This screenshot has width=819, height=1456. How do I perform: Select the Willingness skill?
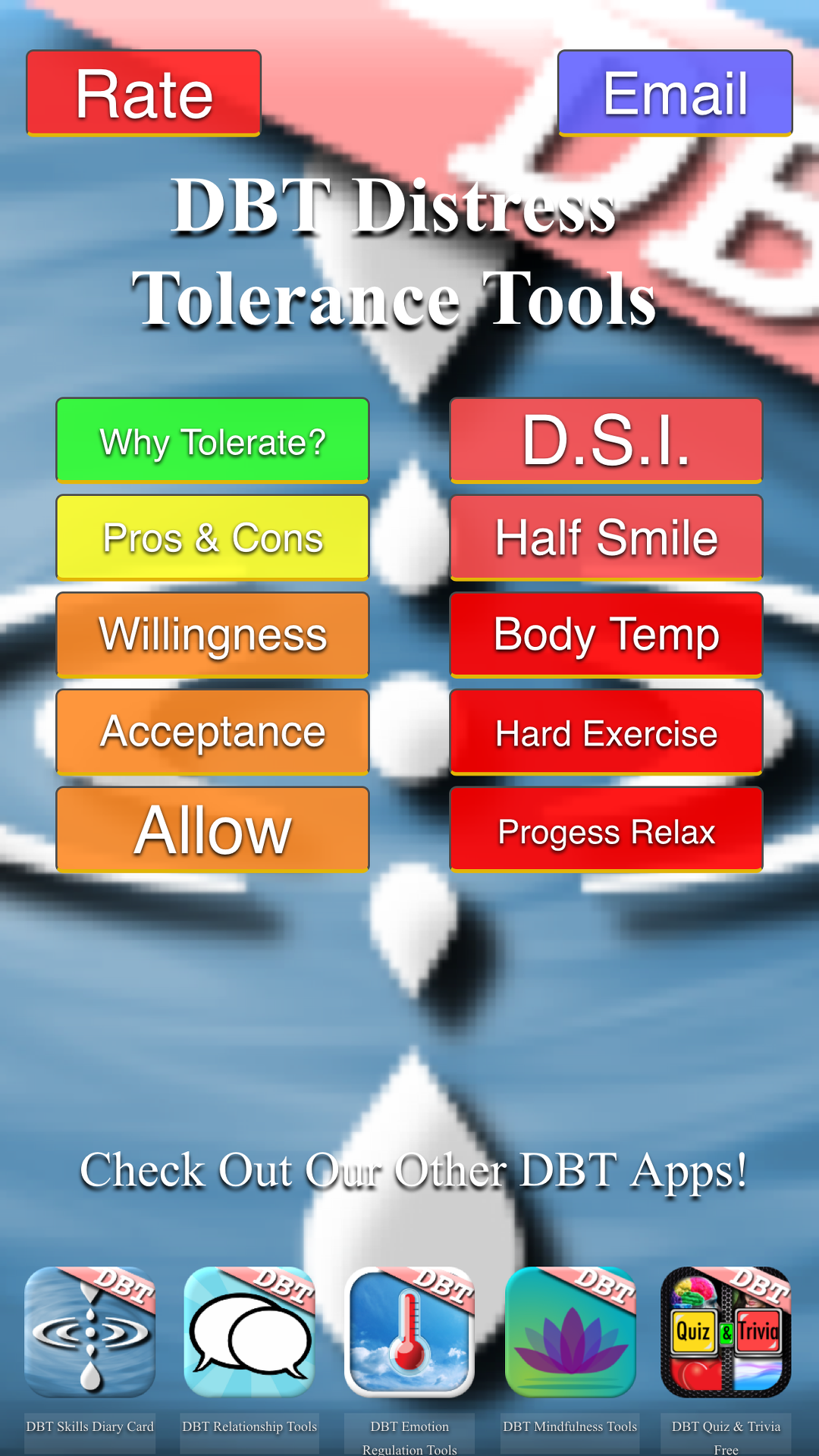pyautogui.click(x=212, y=635)
